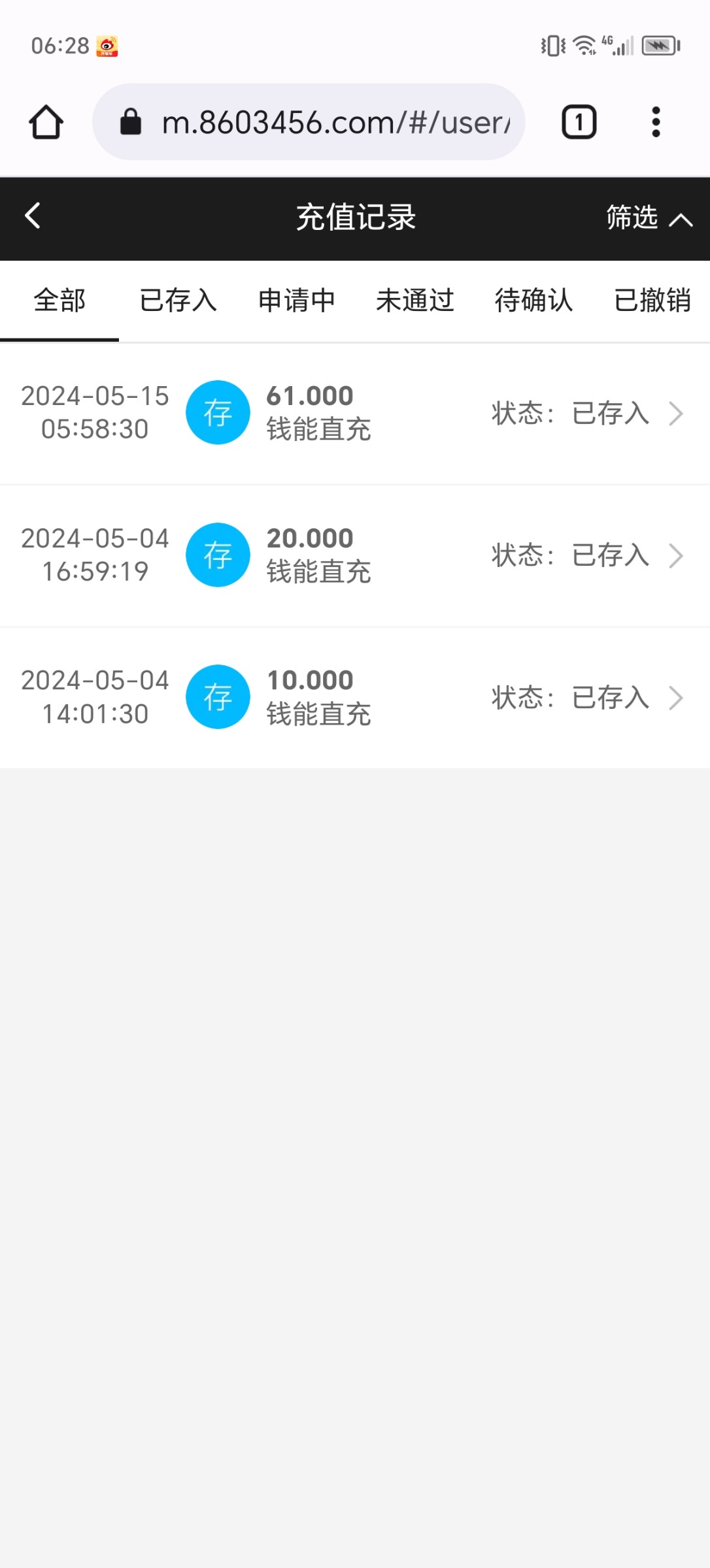Open the browser tab switcher

click(579, 122)
